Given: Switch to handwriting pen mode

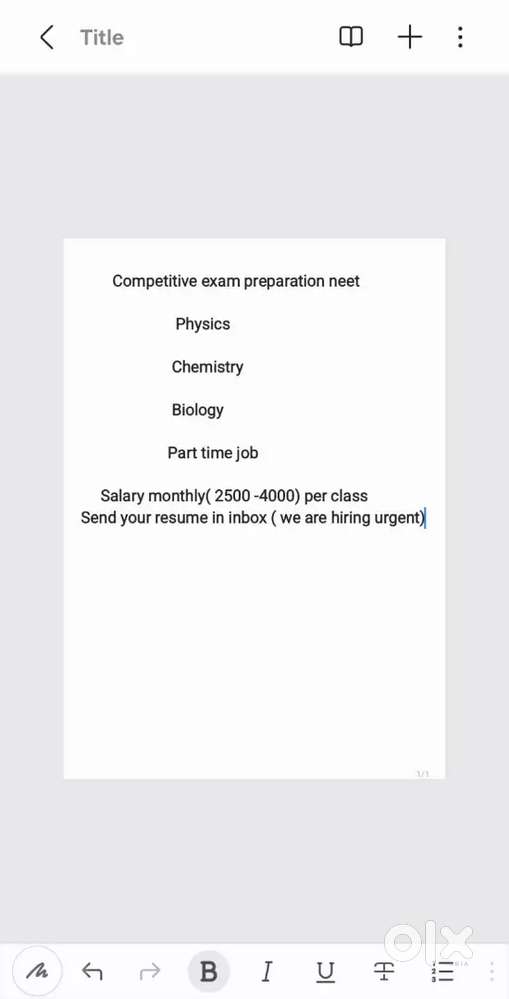Looking at the screenshot, I should coord(36,972).
